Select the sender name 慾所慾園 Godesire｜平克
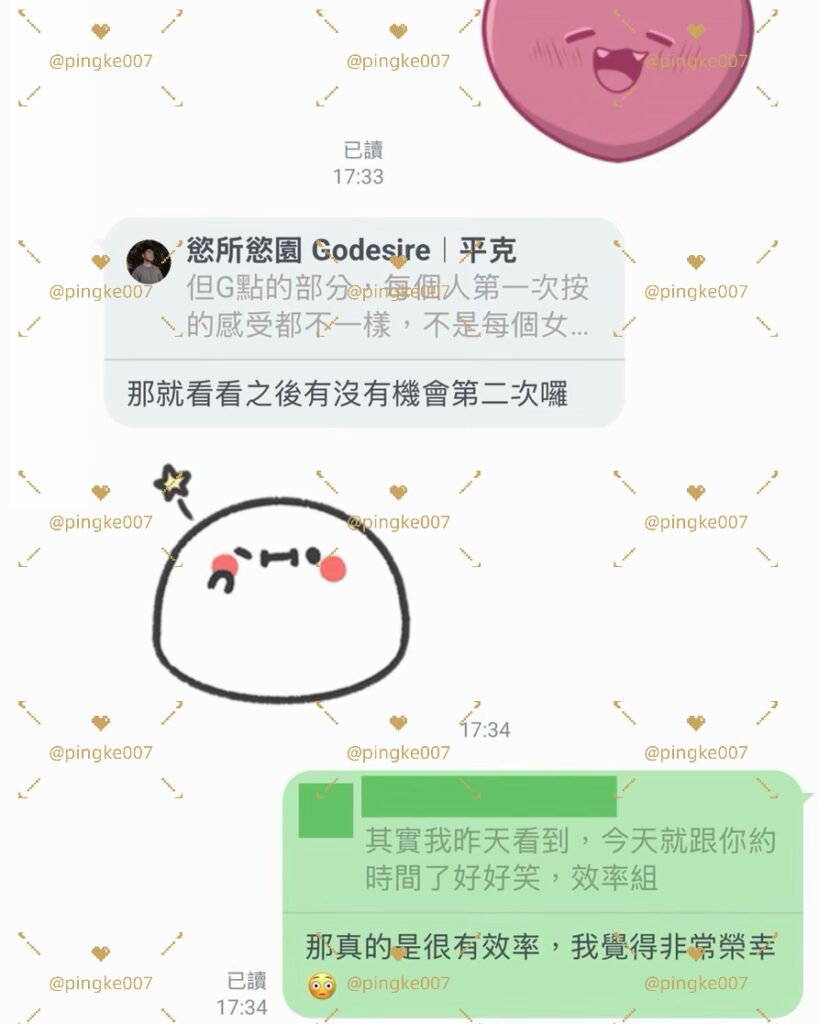The image size is (819, 1024). click(x=350, y=251)
